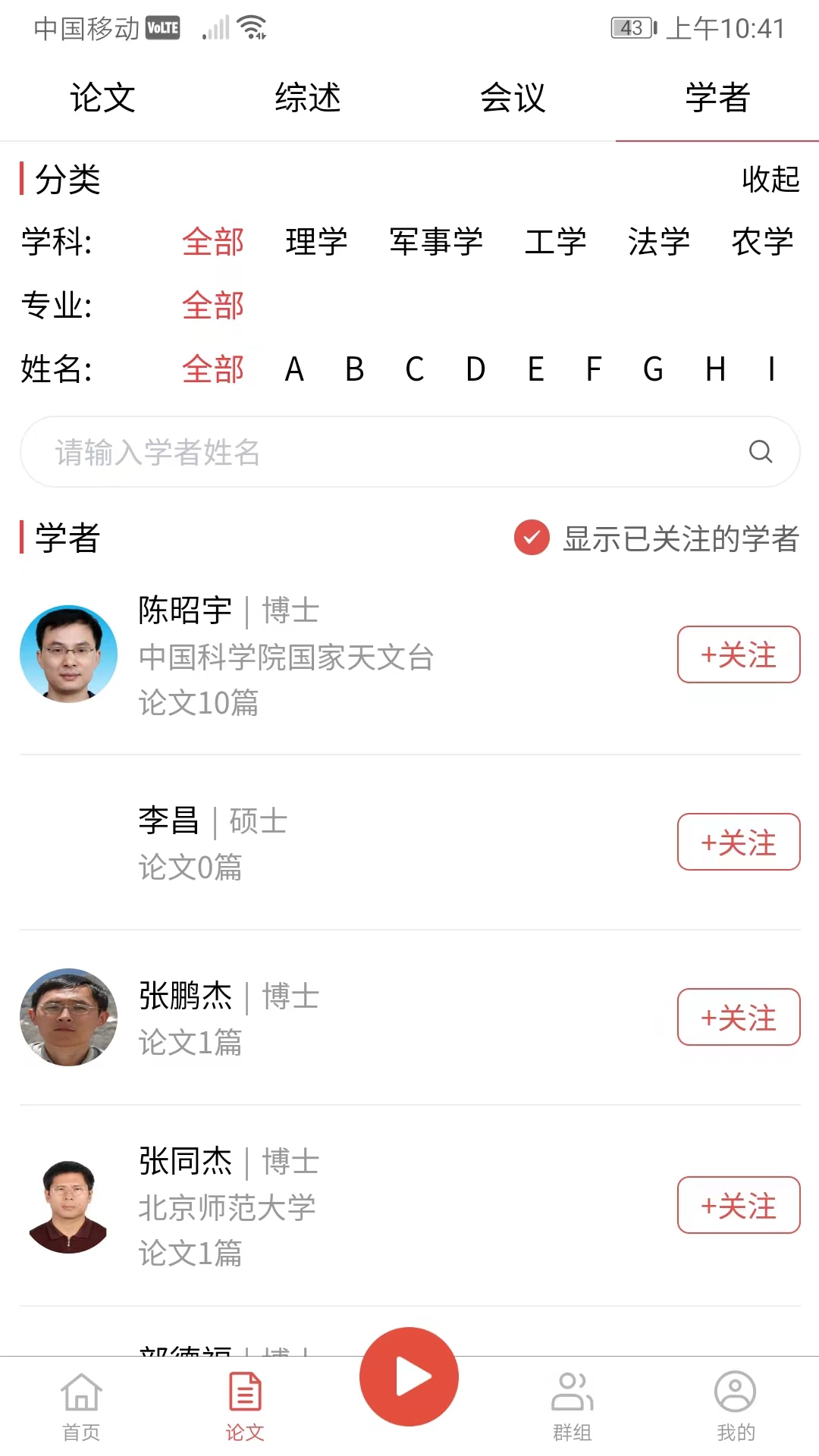Switch to the 综述 top tab
This screenshot has width=819, height=1456.
[307, 98]
